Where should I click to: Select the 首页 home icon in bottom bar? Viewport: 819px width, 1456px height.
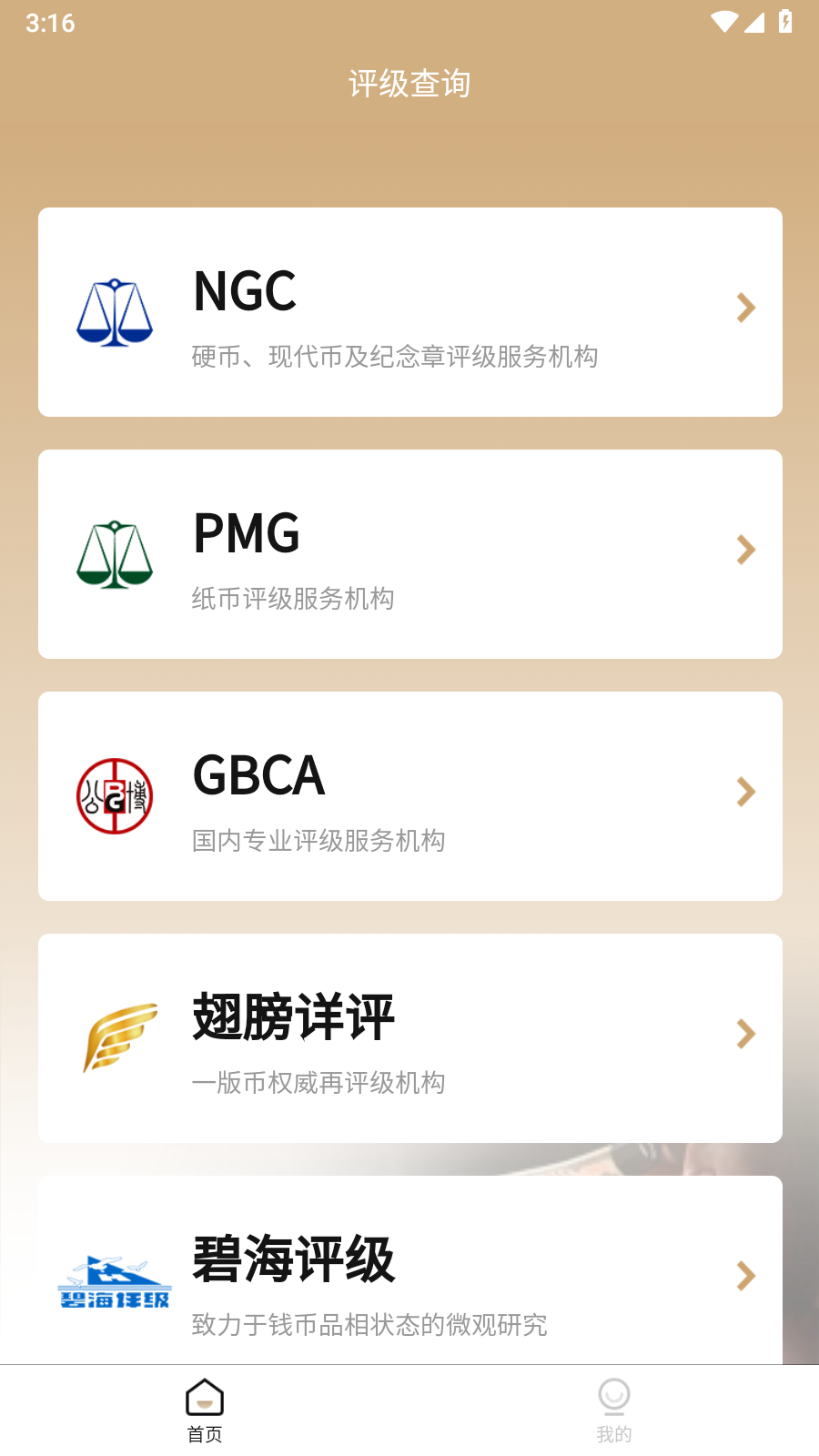205,1396
